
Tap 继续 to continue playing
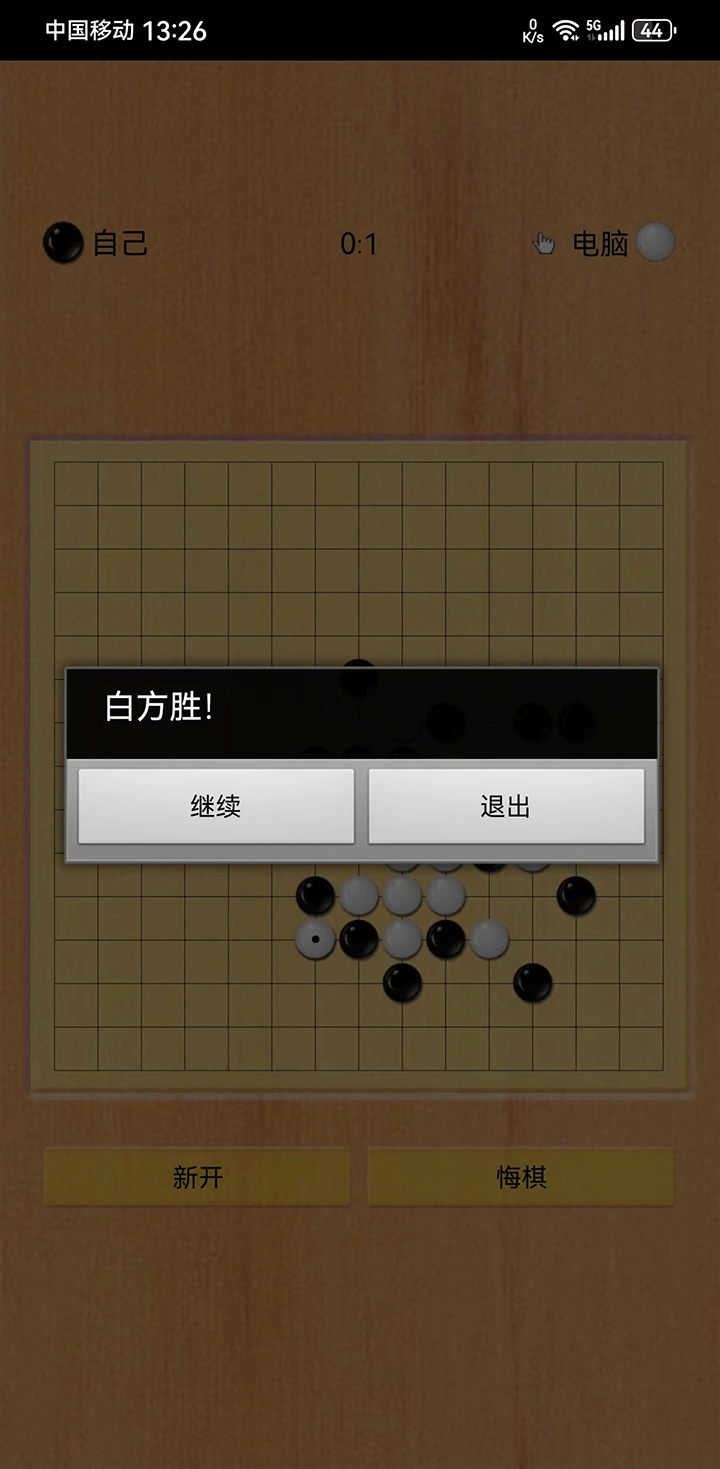tap(216, 806)
